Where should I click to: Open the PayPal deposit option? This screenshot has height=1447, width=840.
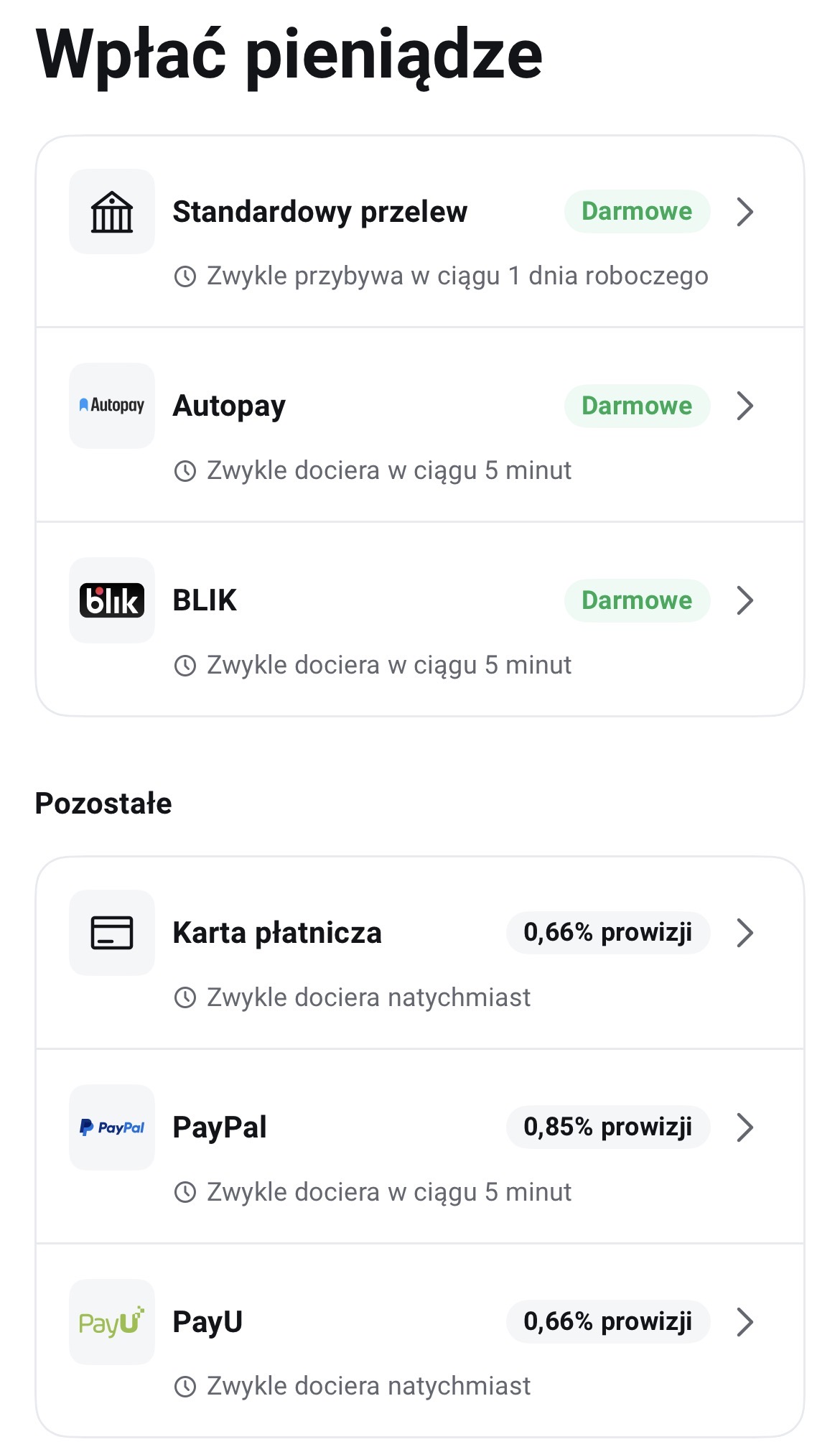click(419, 1147)
